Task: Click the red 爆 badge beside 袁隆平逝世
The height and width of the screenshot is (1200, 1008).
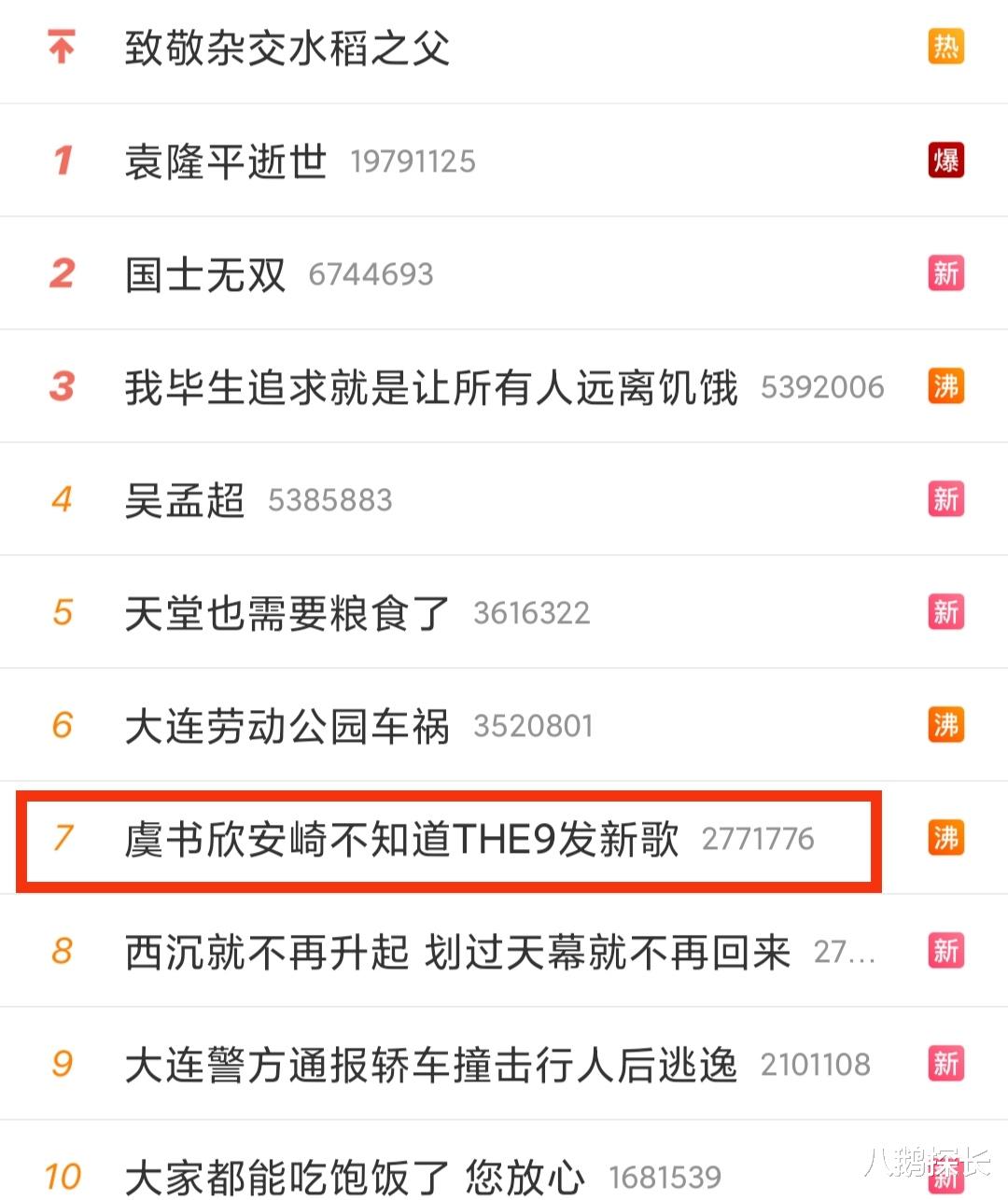Action: [945, 160]
